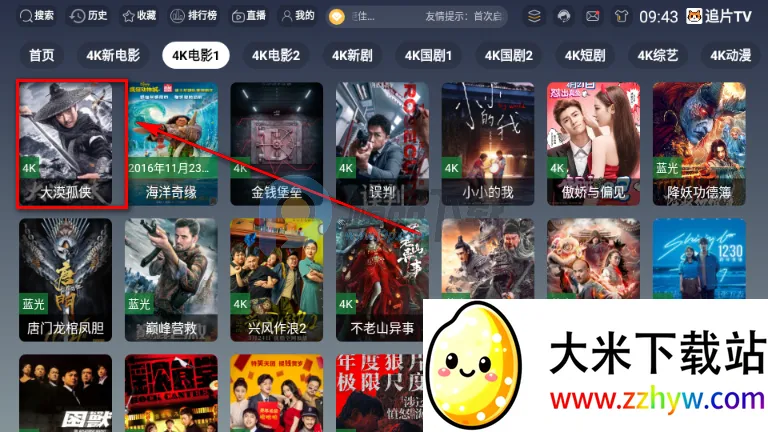Open 历史 viewing history

[x=88, y=16]
